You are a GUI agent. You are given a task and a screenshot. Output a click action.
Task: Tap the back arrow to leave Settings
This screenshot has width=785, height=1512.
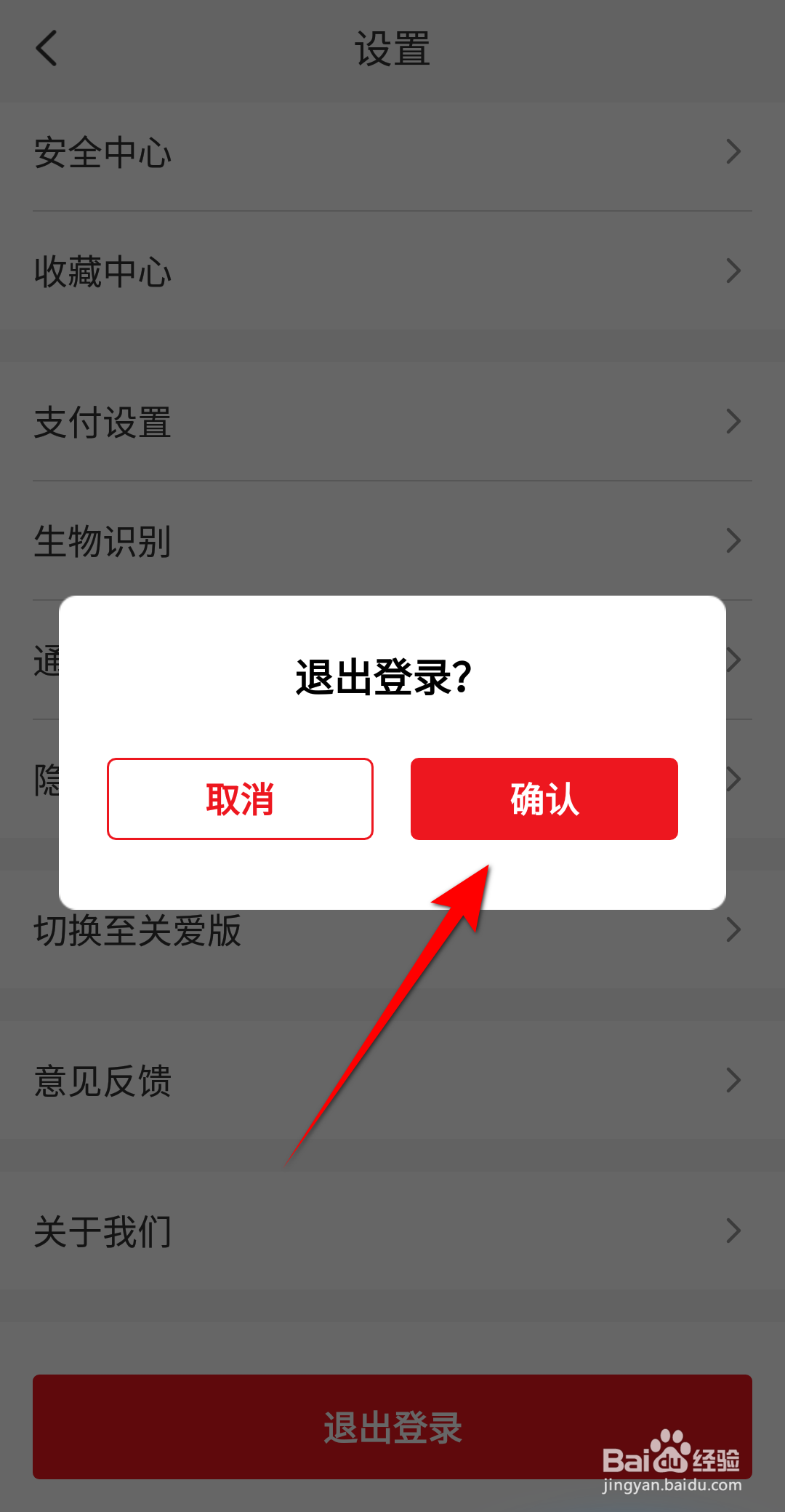46,49
